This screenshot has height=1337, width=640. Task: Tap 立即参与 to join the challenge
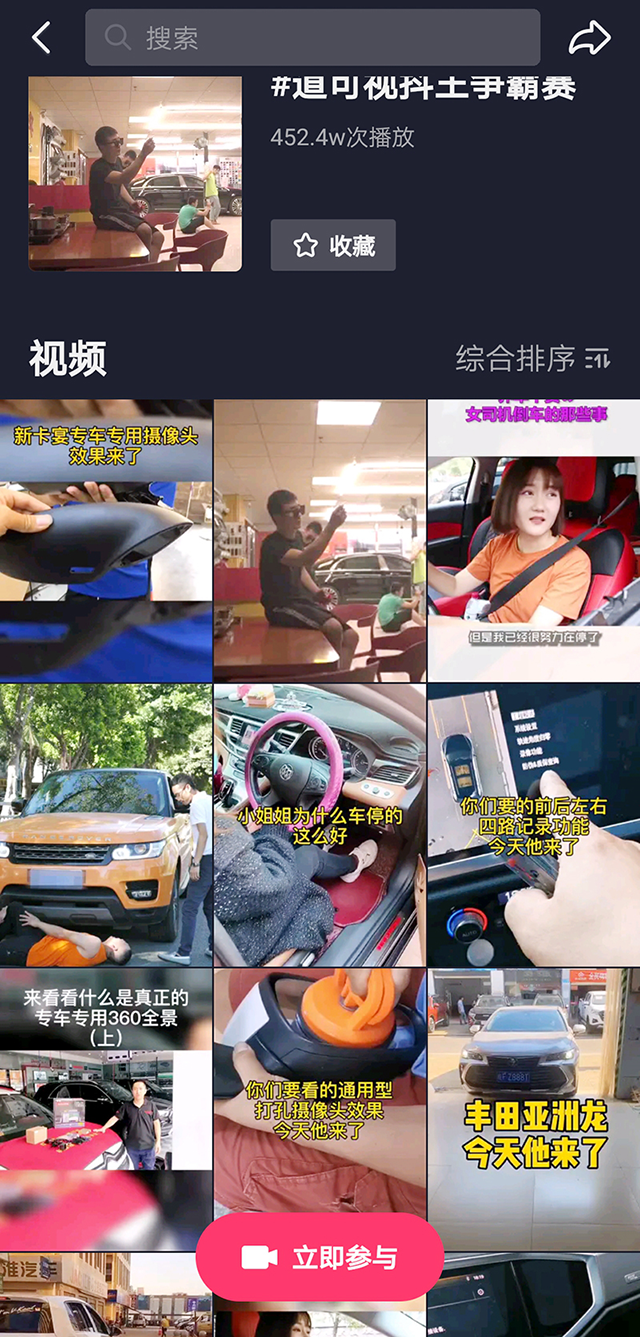tap(320, 1257)
